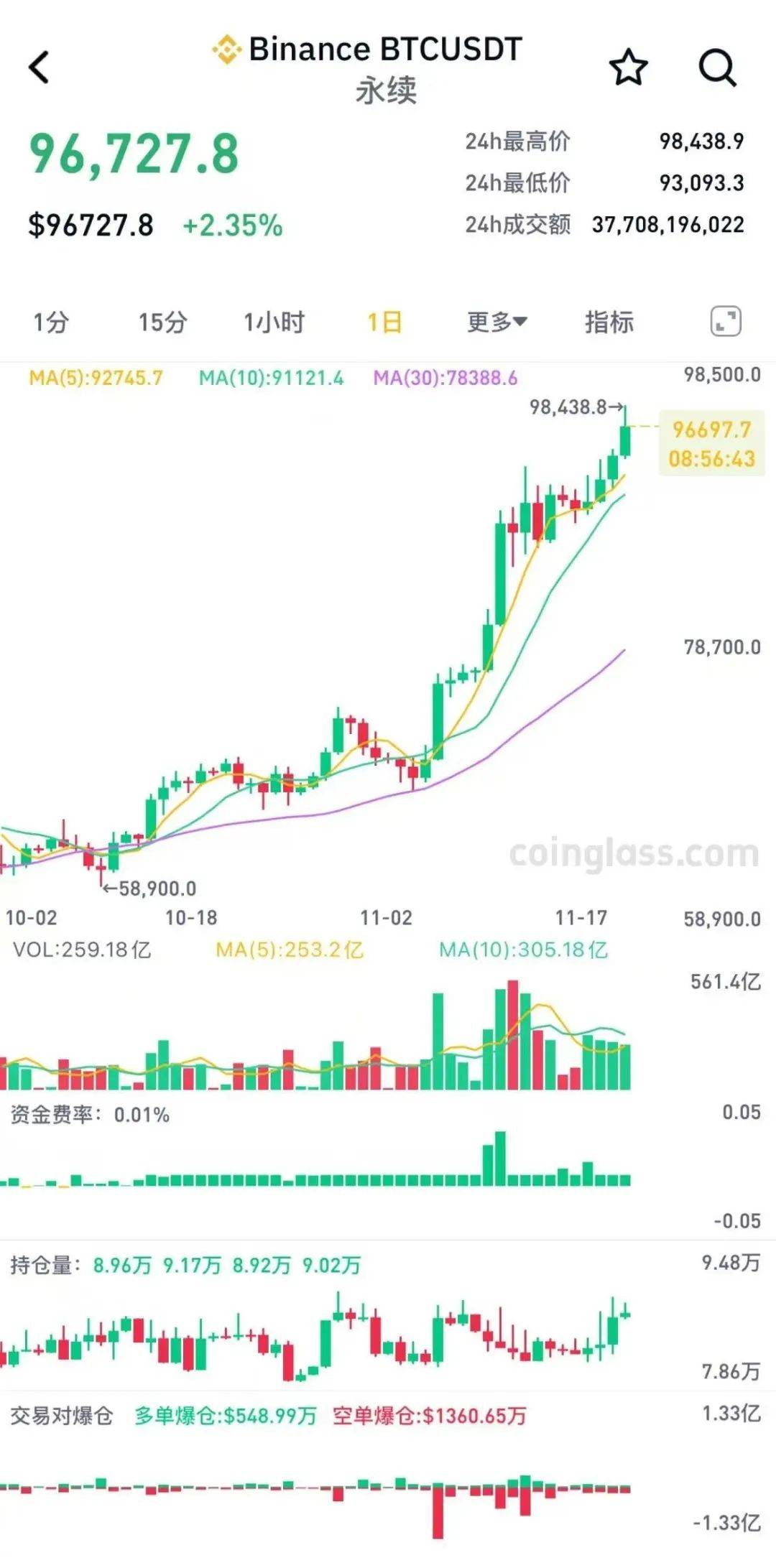Expand the chart to fullscreen
This screenshot has width=776, height=1568.
pyautogui.click(x=726, y=322)
